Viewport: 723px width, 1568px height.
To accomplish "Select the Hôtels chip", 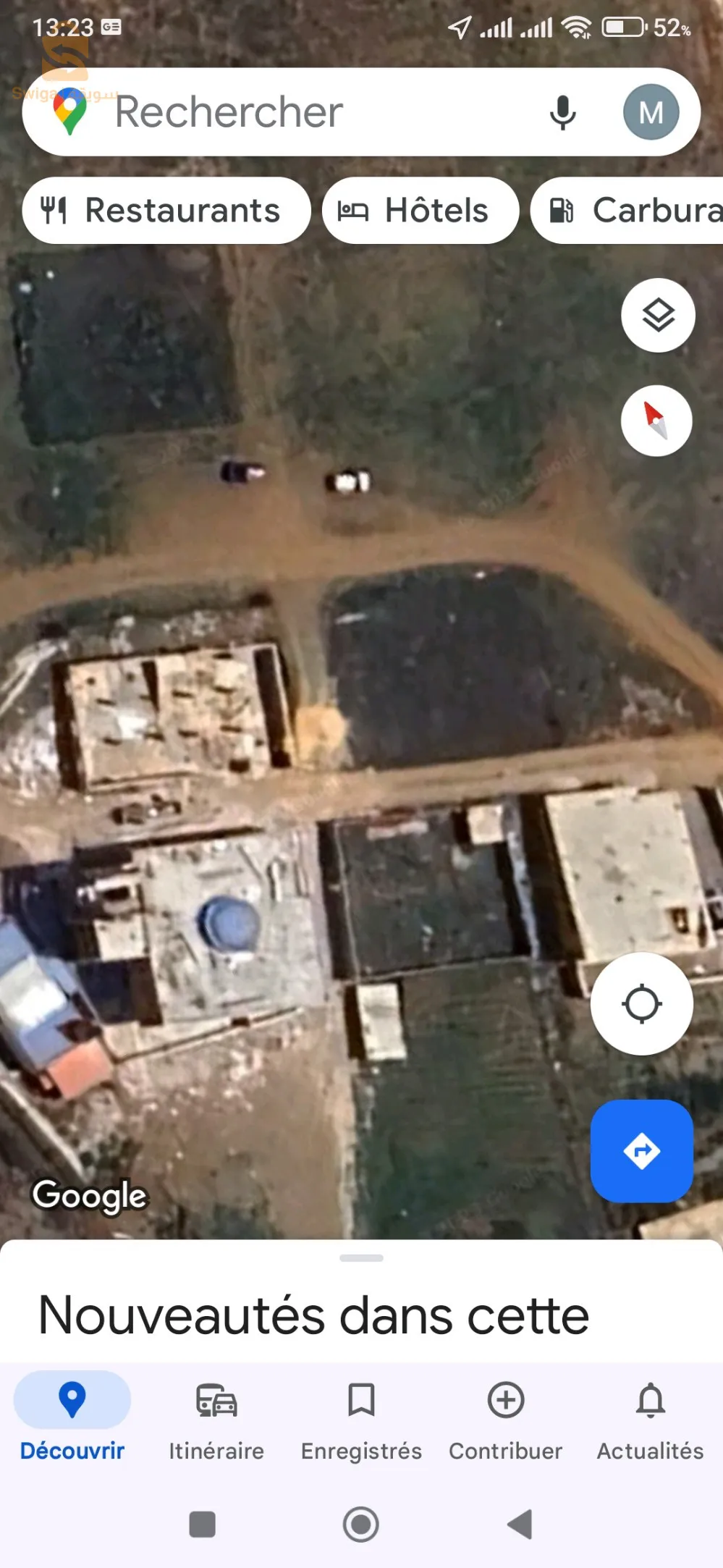I will point(420,211).
